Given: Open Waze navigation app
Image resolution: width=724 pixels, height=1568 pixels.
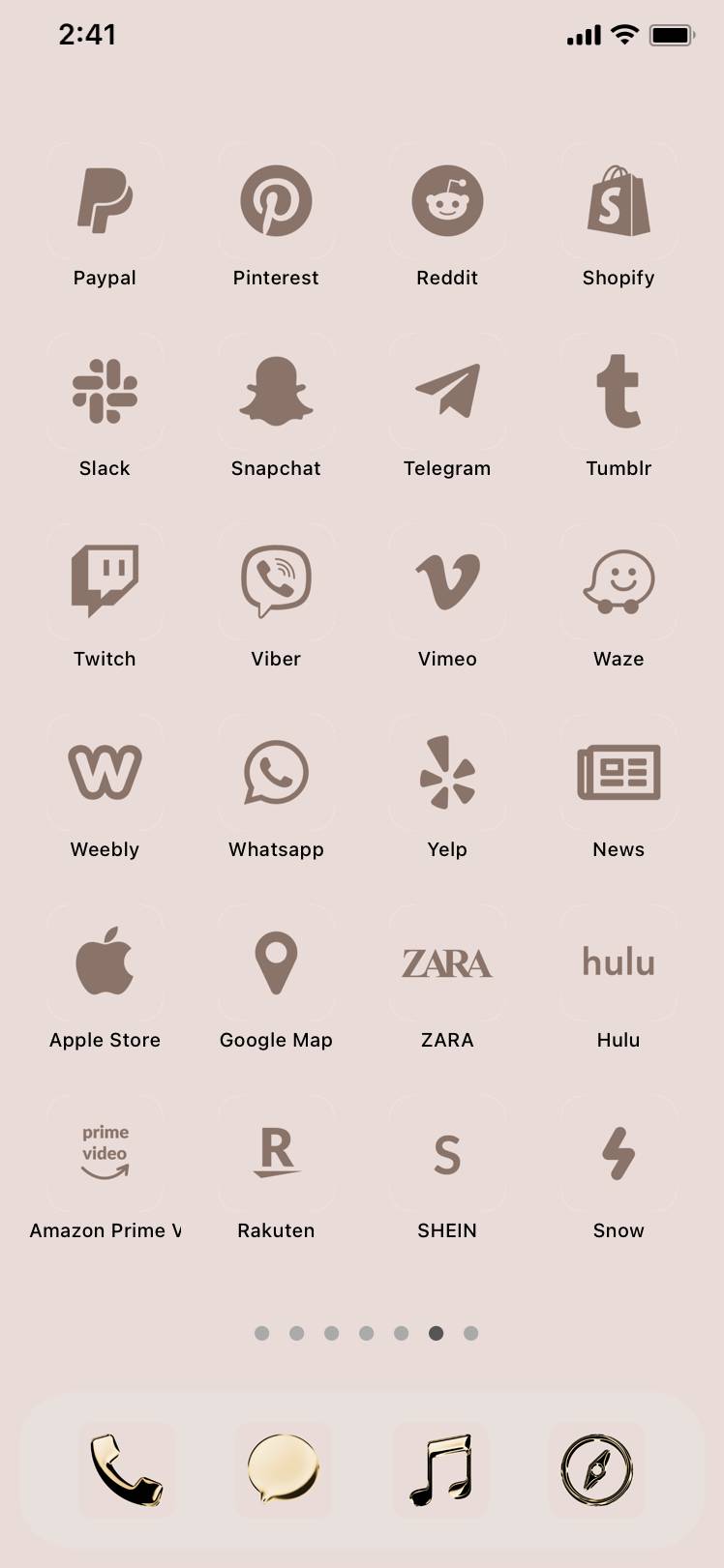Looking at the screenshot, I should click(x=618, y=582).
